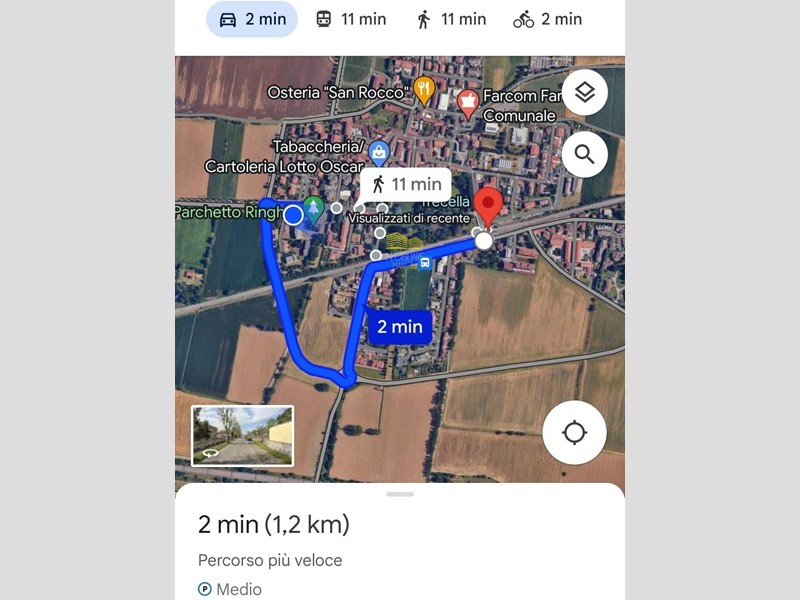Switch to public transit directions

pos(350,19)
